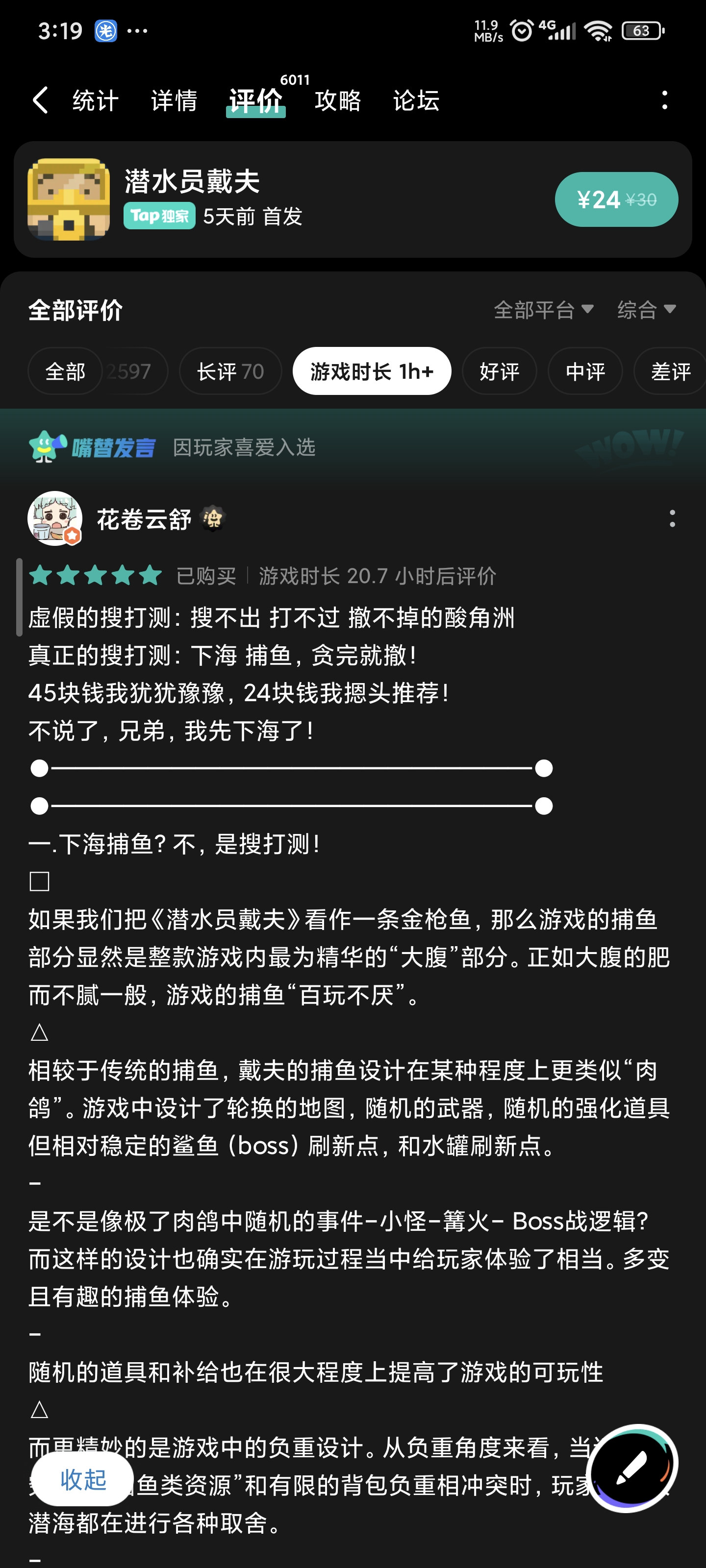This screenshot has height=1568, width=706.
Task: Collapse the review with 收起
Action: coord(83,1479)
